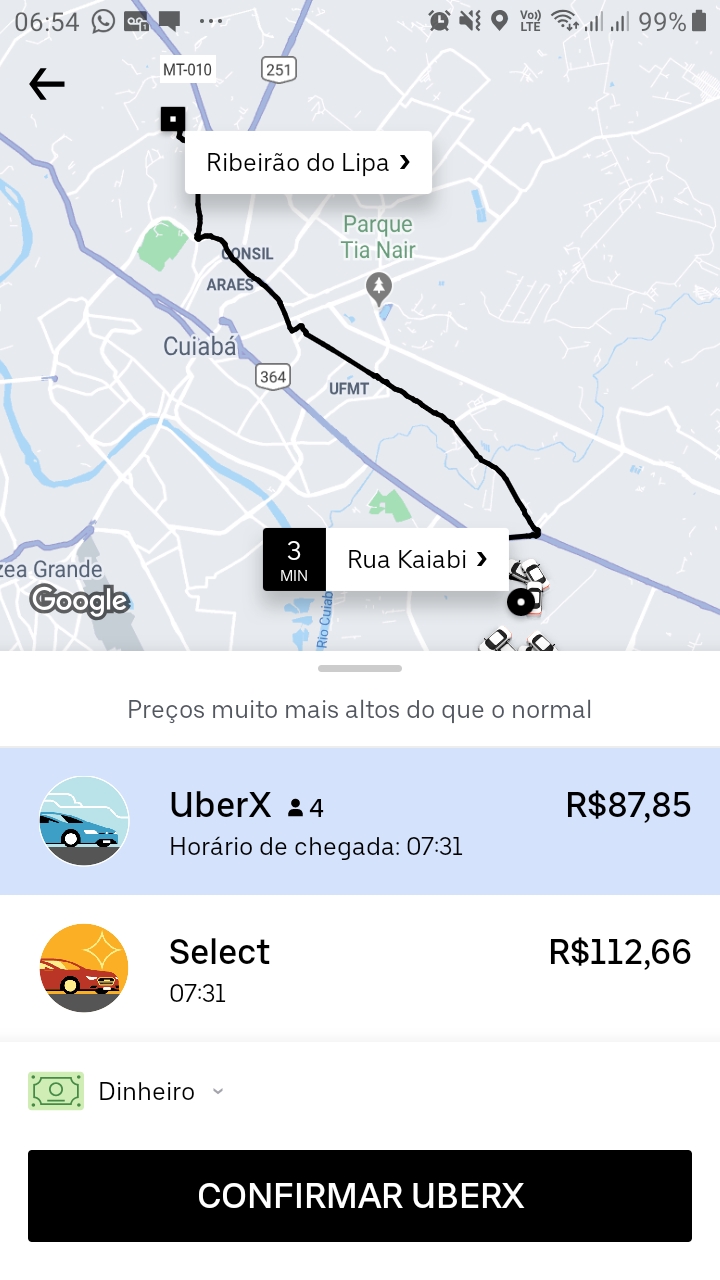The height and width of the screenshot is (1280, 720).
Task: Expand the ride options sheet handle
Action: (360, 668)
